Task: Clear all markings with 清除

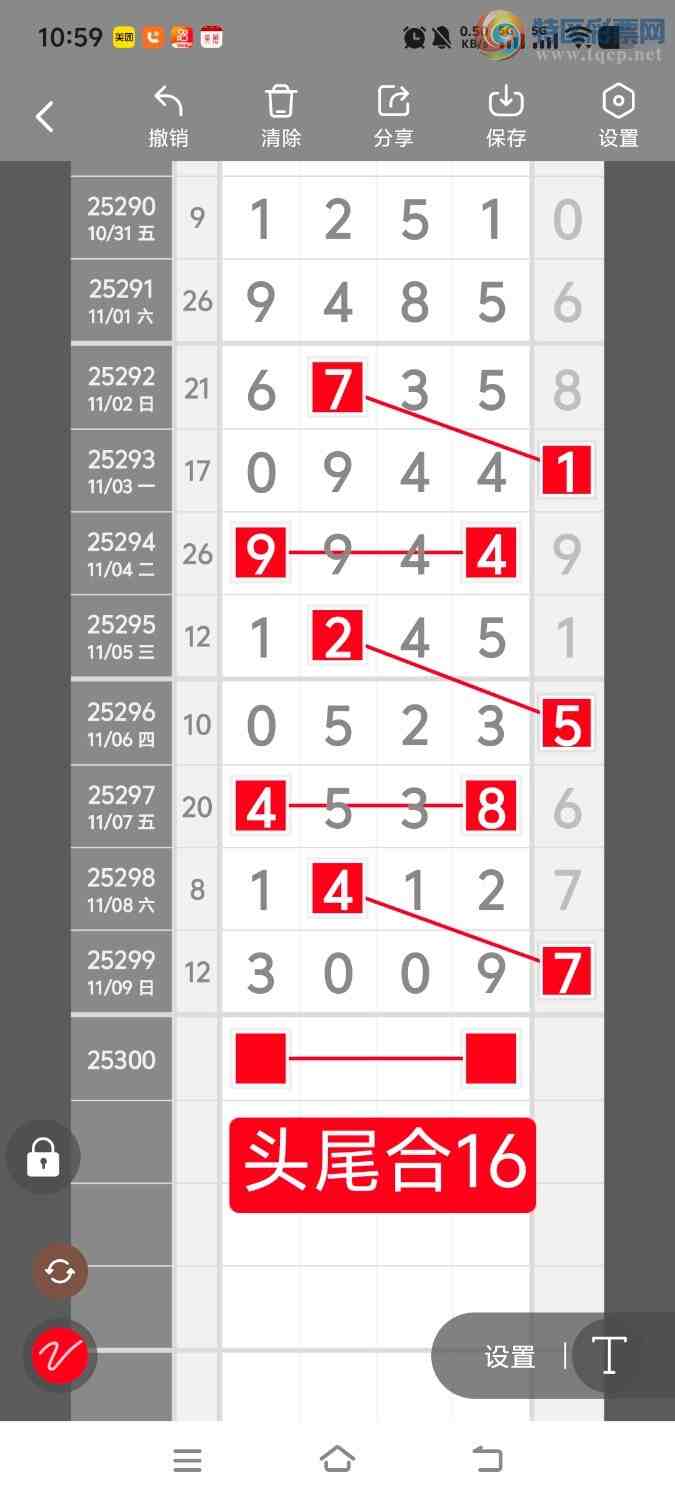Action: coord(281,117)
